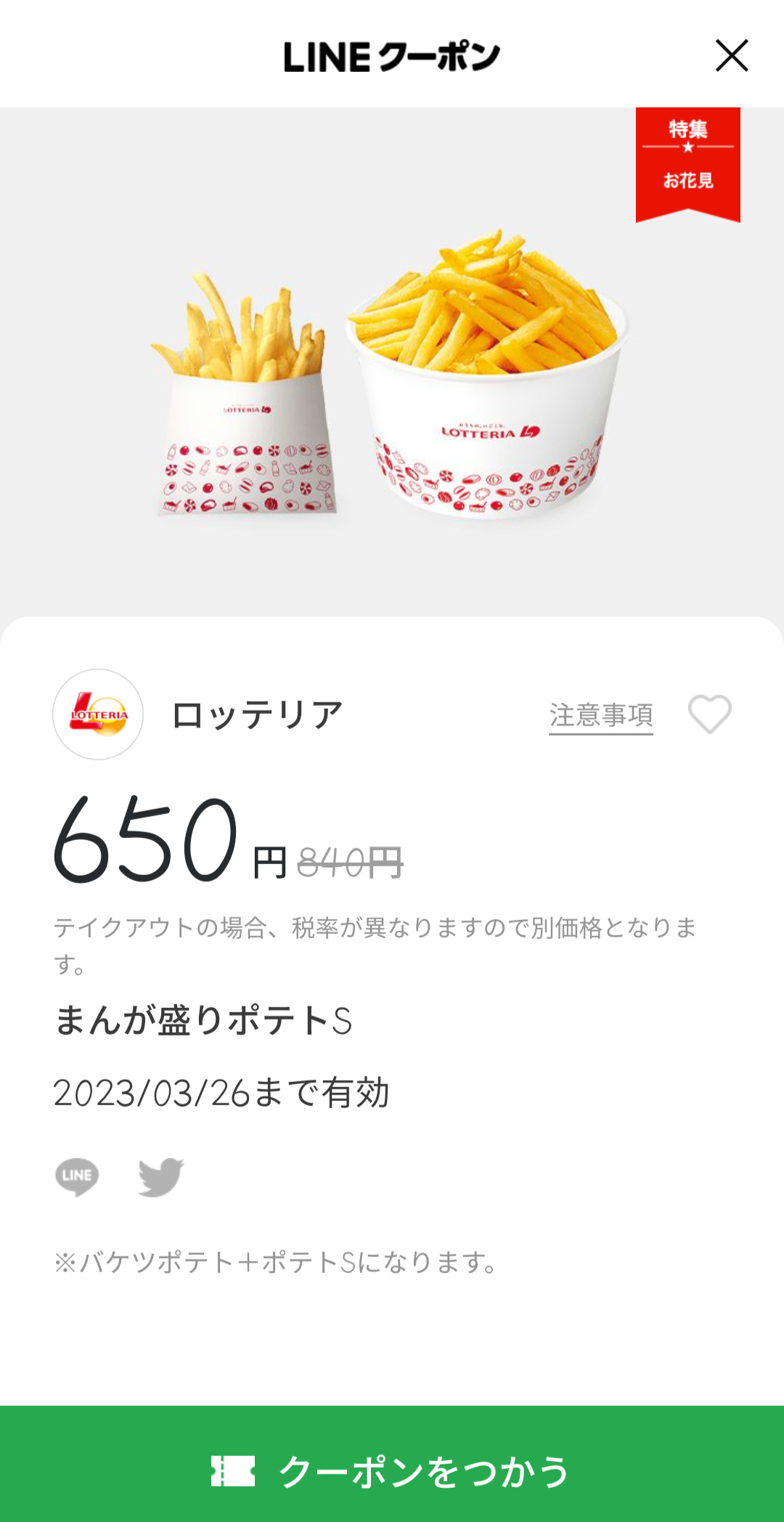Share the coupon on Twitter

point(160,1176)
